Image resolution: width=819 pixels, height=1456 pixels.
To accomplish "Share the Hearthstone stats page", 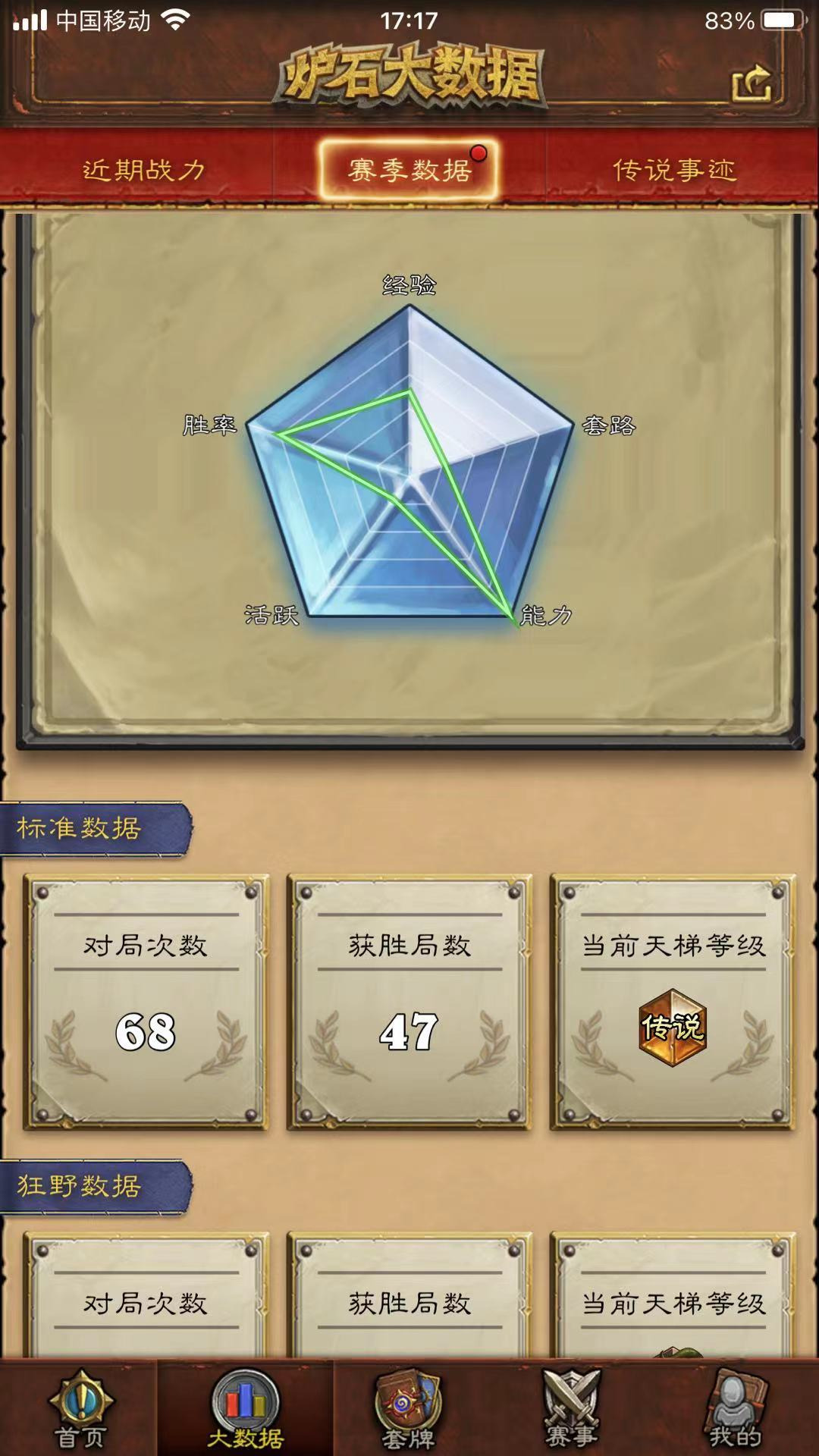I will (751, 83).
